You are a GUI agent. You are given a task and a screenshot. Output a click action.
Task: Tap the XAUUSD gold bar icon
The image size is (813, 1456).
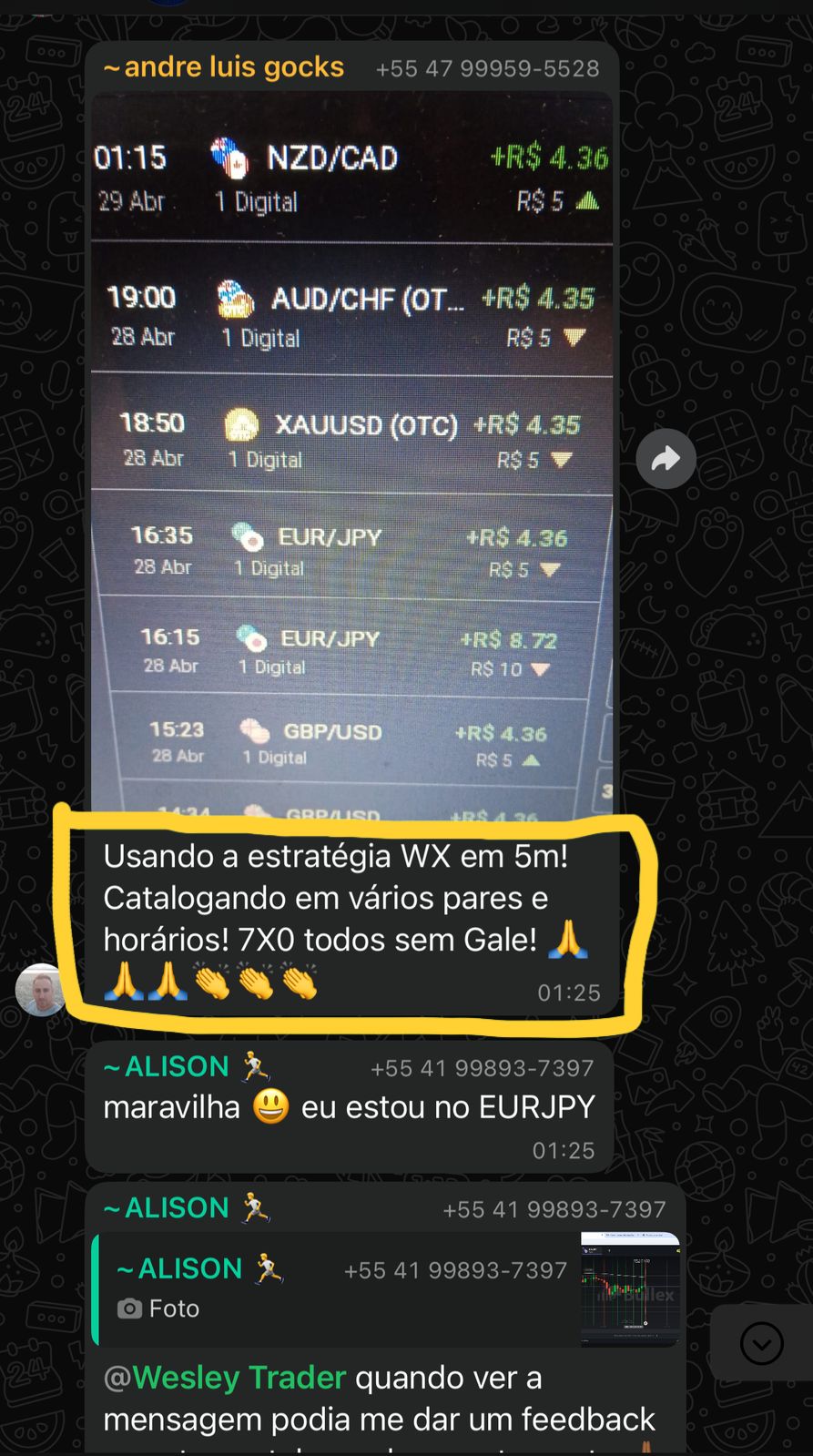(239, 423)
